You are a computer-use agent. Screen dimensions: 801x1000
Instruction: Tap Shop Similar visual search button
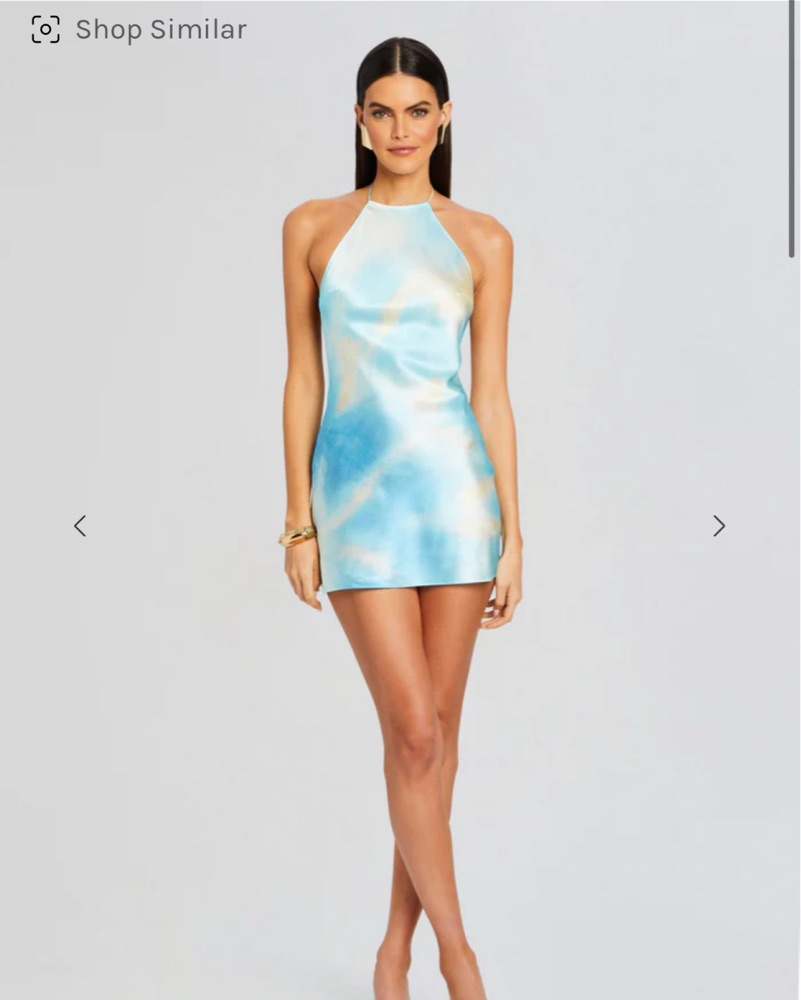(138, 30)
